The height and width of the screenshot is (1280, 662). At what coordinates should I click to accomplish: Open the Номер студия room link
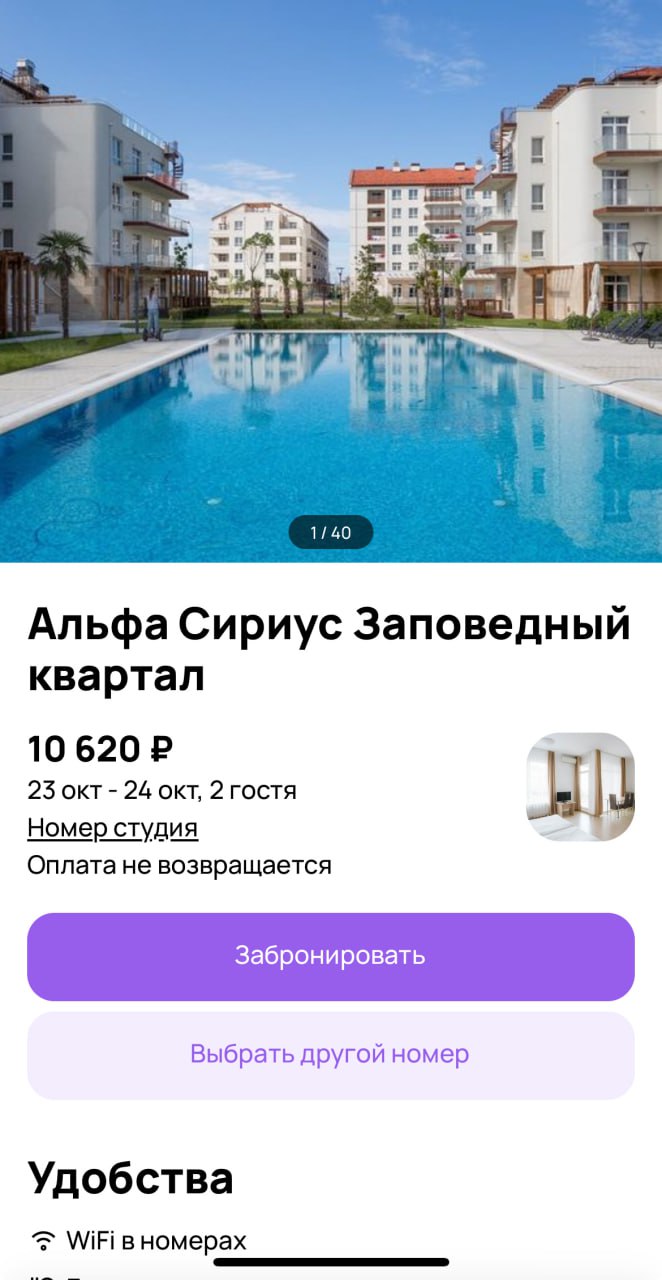coord(113,828)
